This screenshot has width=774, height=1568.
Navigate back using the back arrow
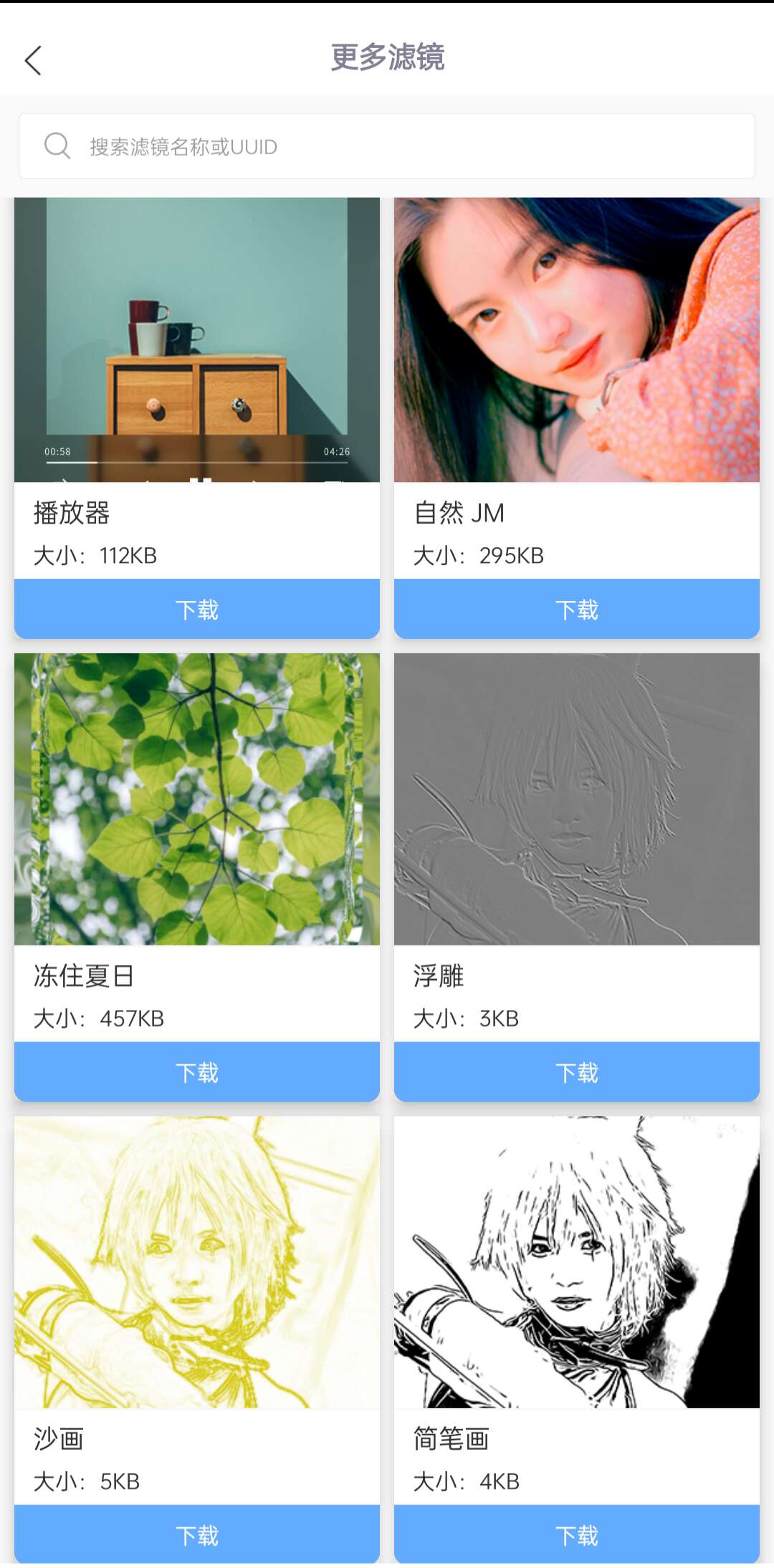pyautogui.click(x=34, y=61)
